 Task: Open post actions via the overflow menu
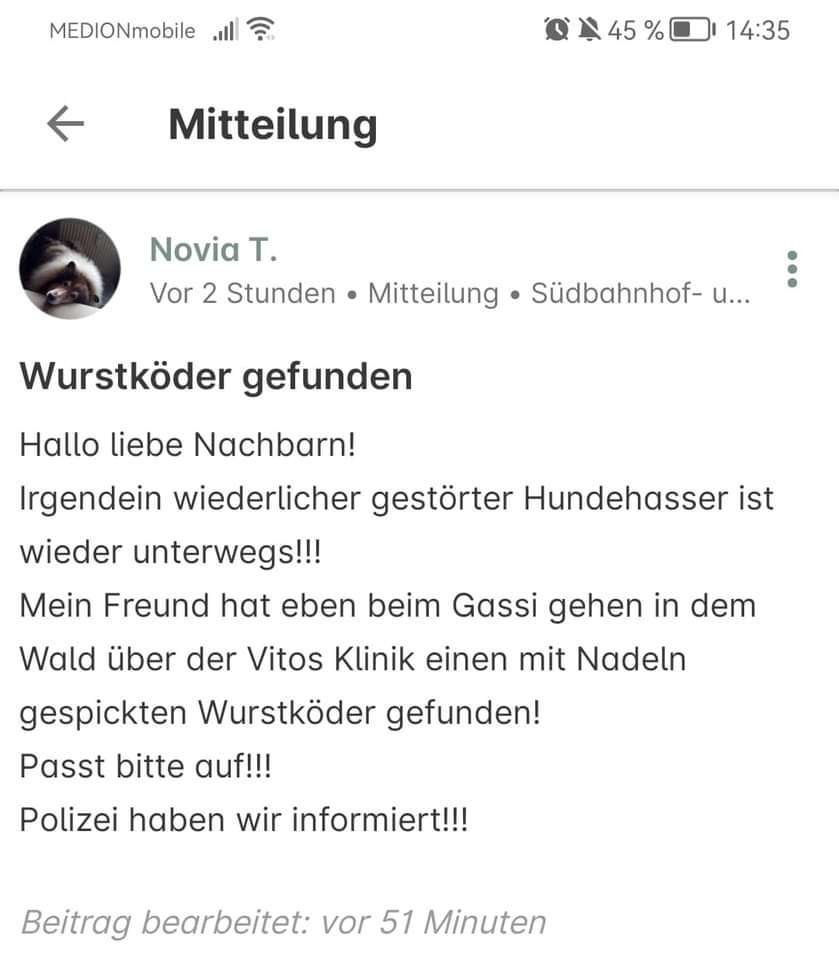tap(793, 267)
